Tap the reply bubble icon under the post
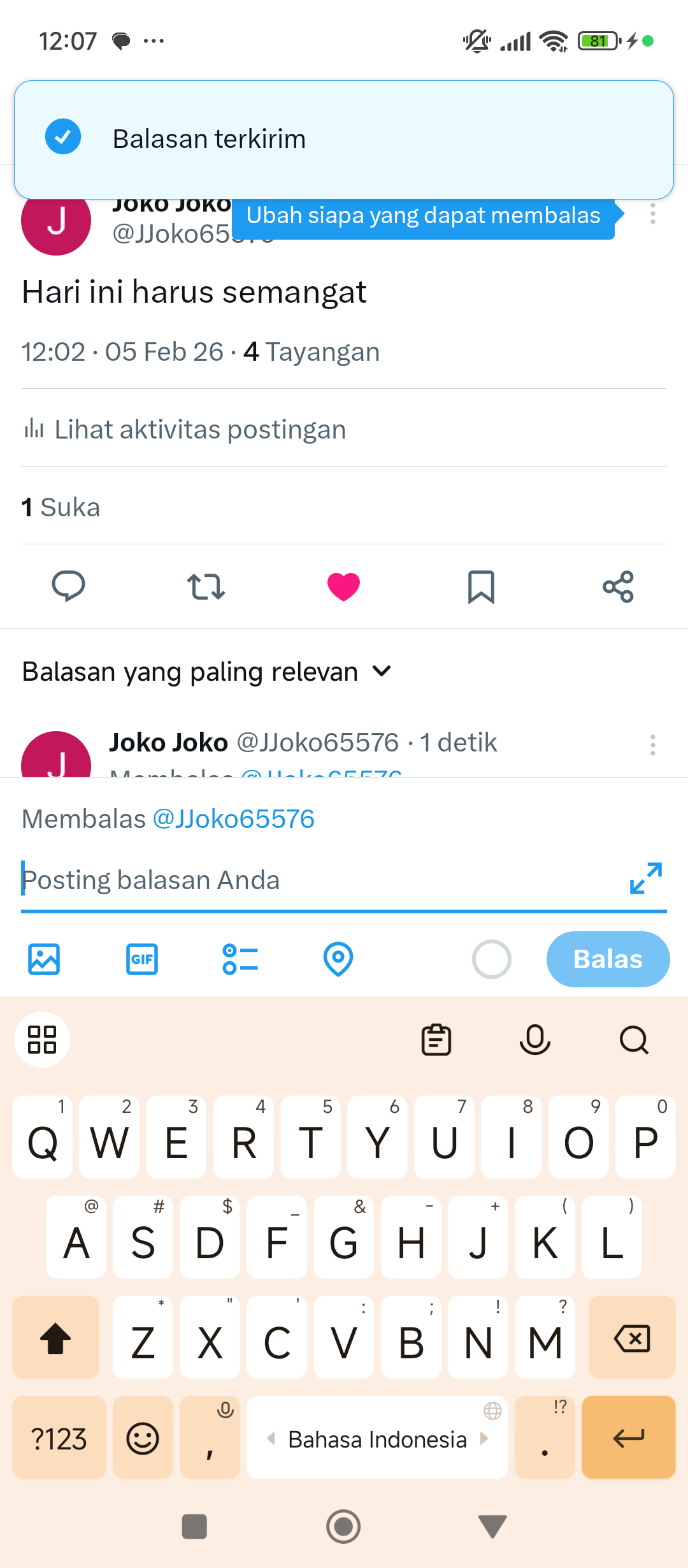688x1568 pixels. coord(68,586)
